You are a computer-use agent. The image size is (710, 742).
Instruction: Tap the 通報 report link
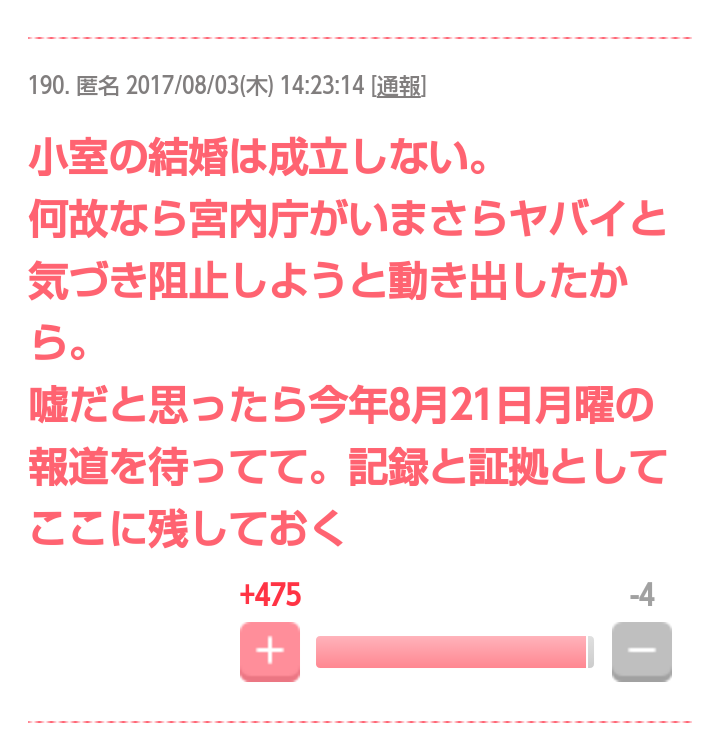(398, 87)
